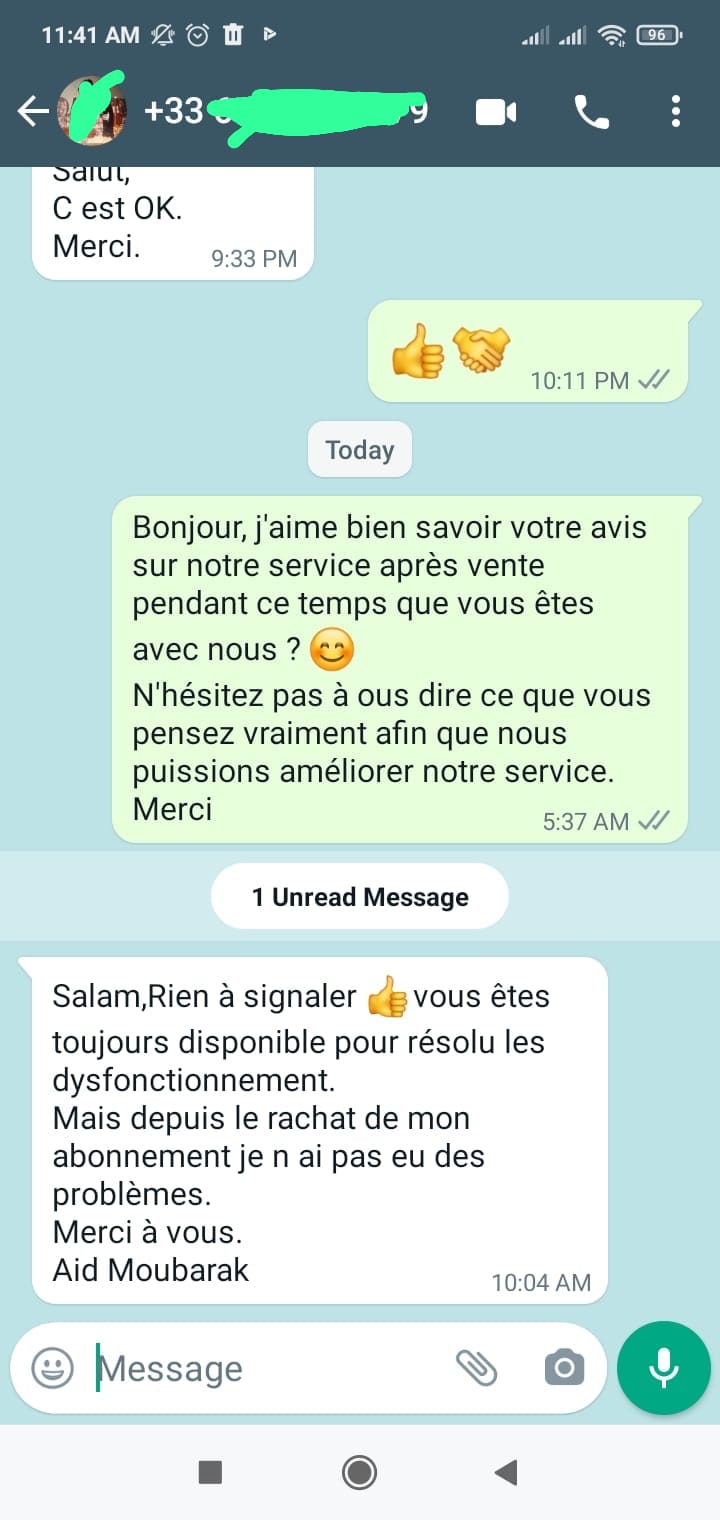The height and width of the screenshot is (1520, 720).
Task: Attach a file with the paperclip
Action: coord(477,1367)
